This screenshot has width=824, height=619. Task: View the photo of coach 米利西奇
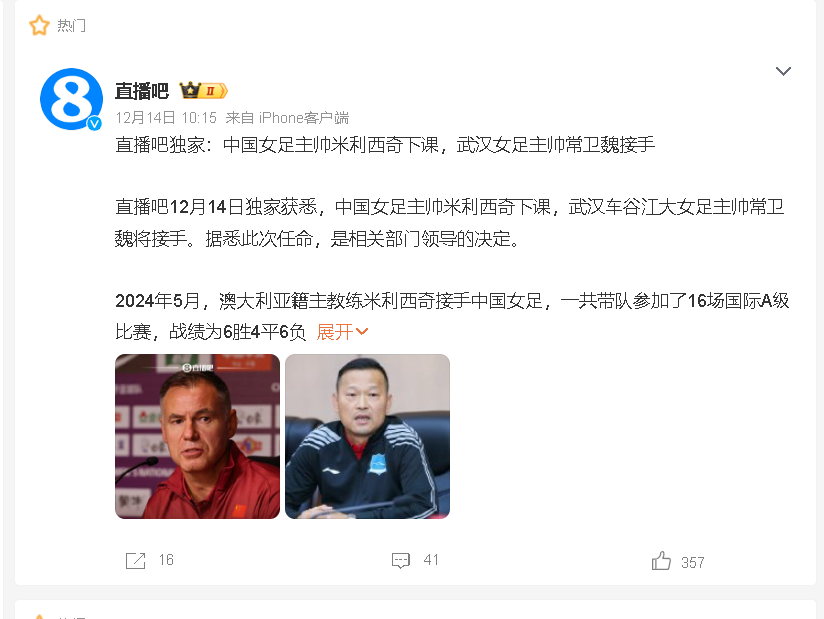(x=197, y=436)
